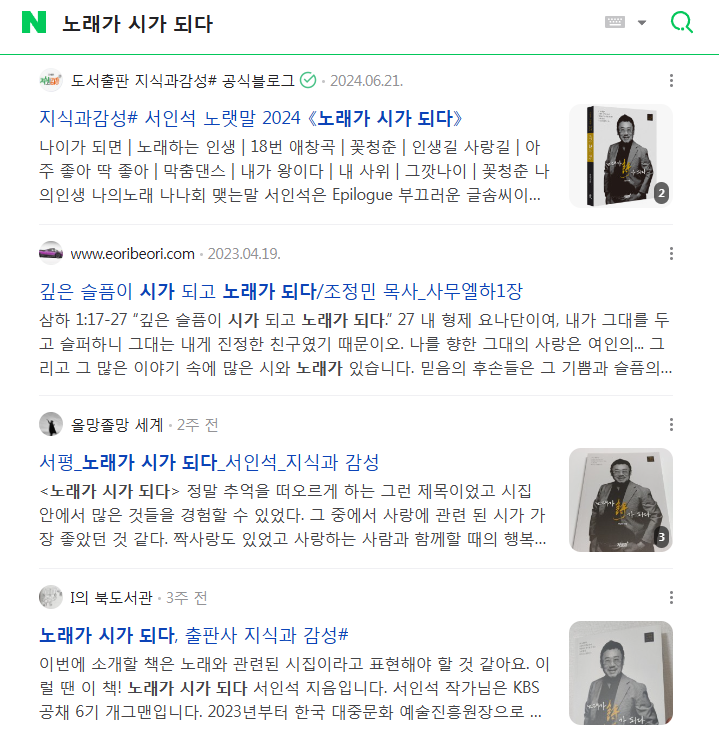Open the 서평_노래가 시가 되다_서인석 review

coord(209,463)
